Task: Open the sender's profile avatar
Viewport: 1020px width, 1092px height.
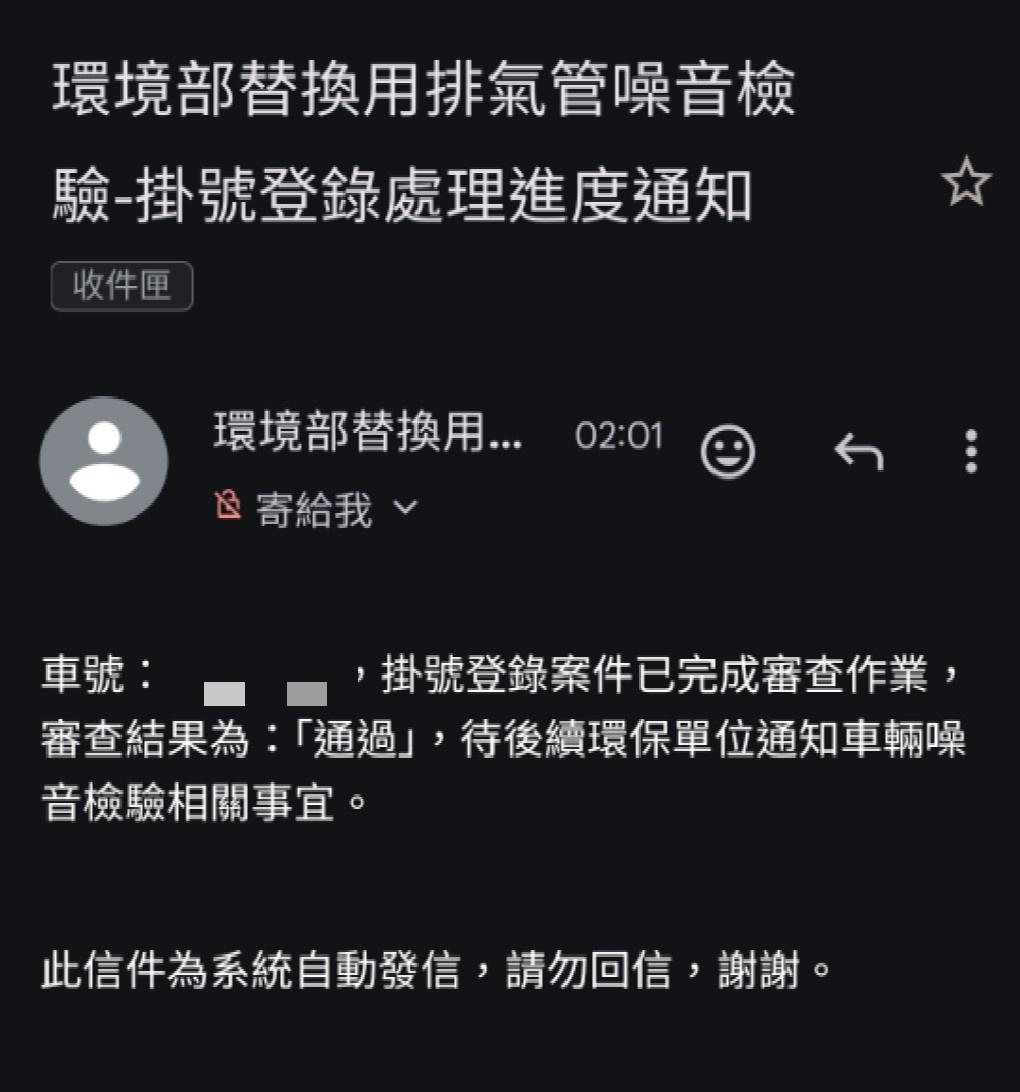Action: 104,461
